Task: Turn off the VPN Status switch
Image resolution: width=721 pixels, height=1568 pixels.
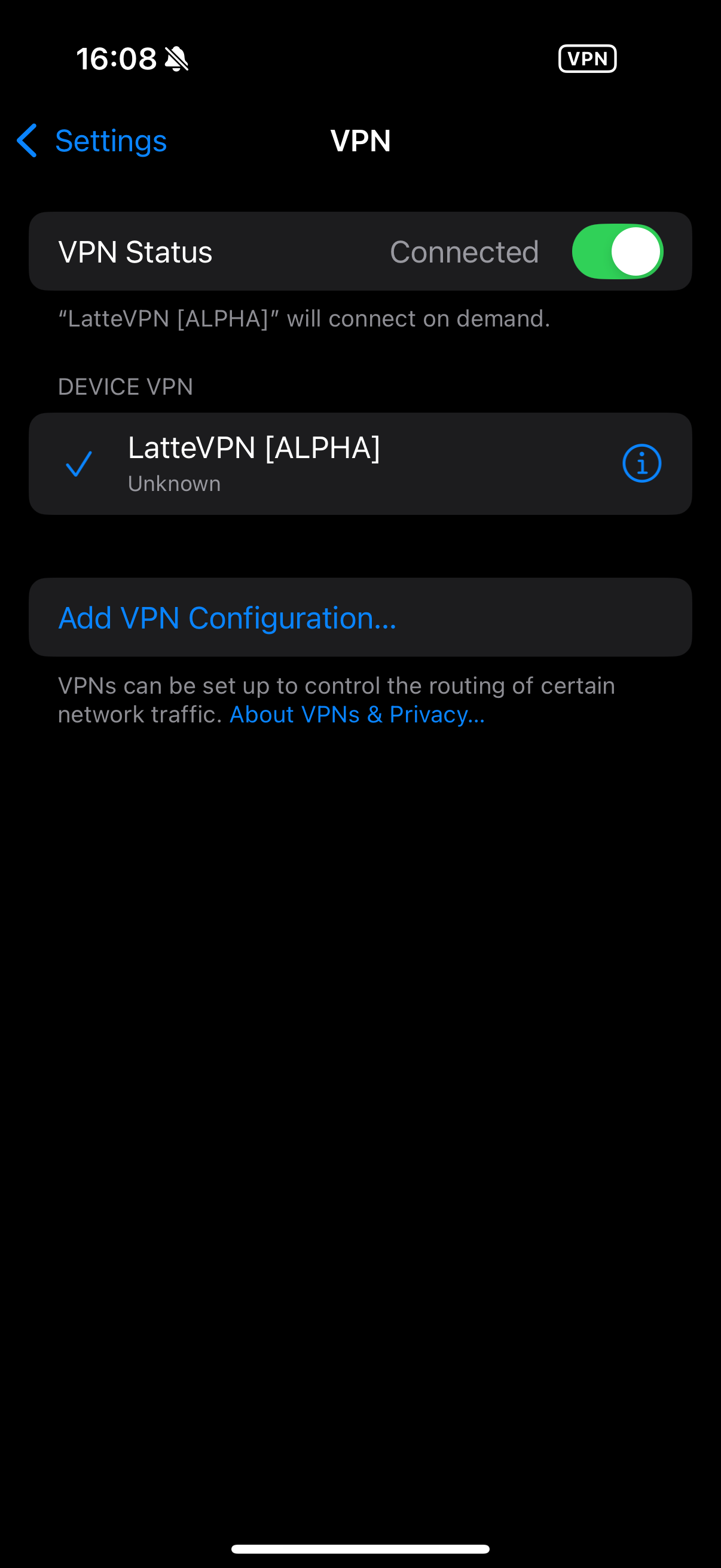Action: (616, 251)
